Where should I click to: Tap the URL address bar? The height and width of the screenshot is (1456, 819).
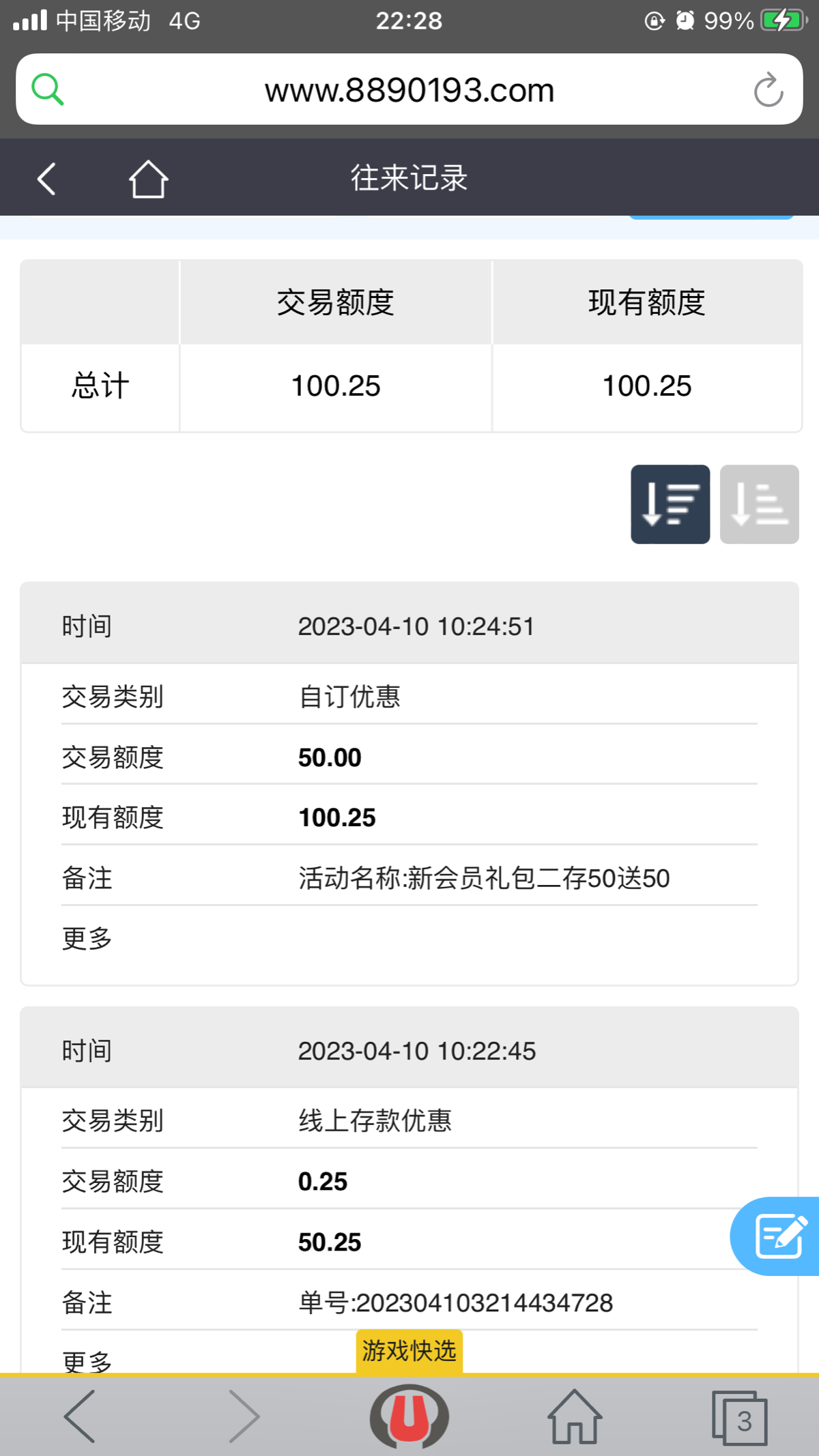tap(409, 90)
